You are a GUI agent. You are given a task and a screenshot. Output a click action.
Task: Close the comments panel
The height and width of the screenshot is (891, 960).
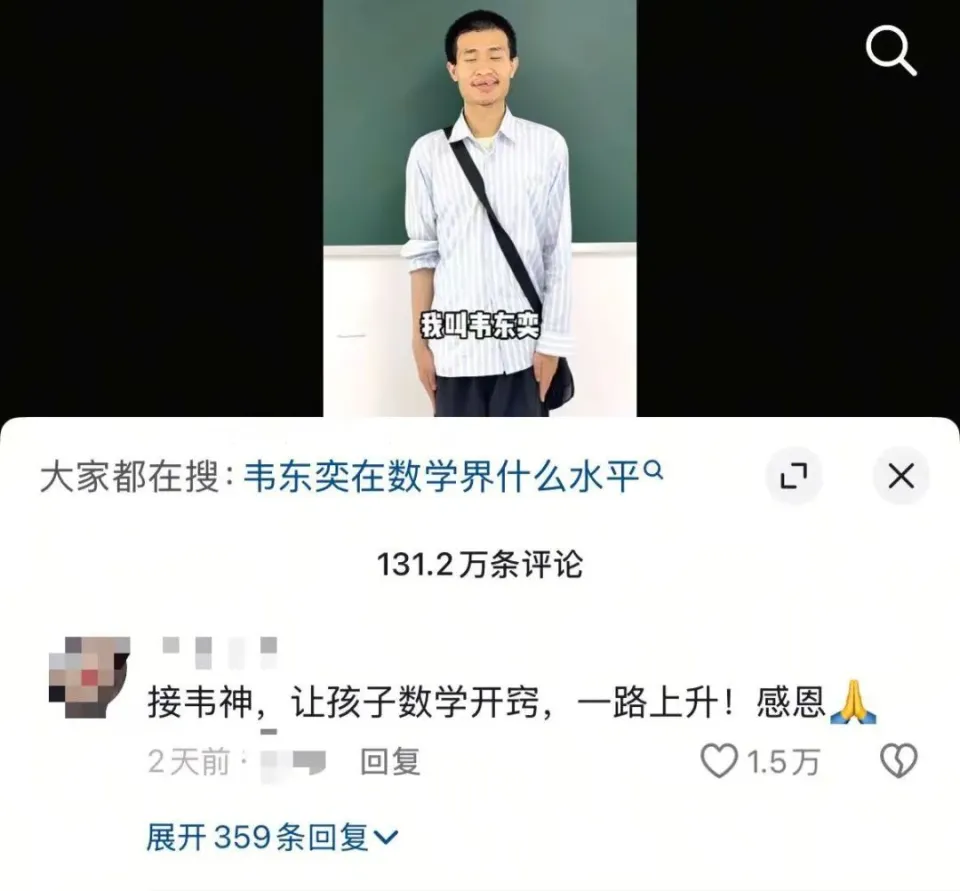(901, 477)
